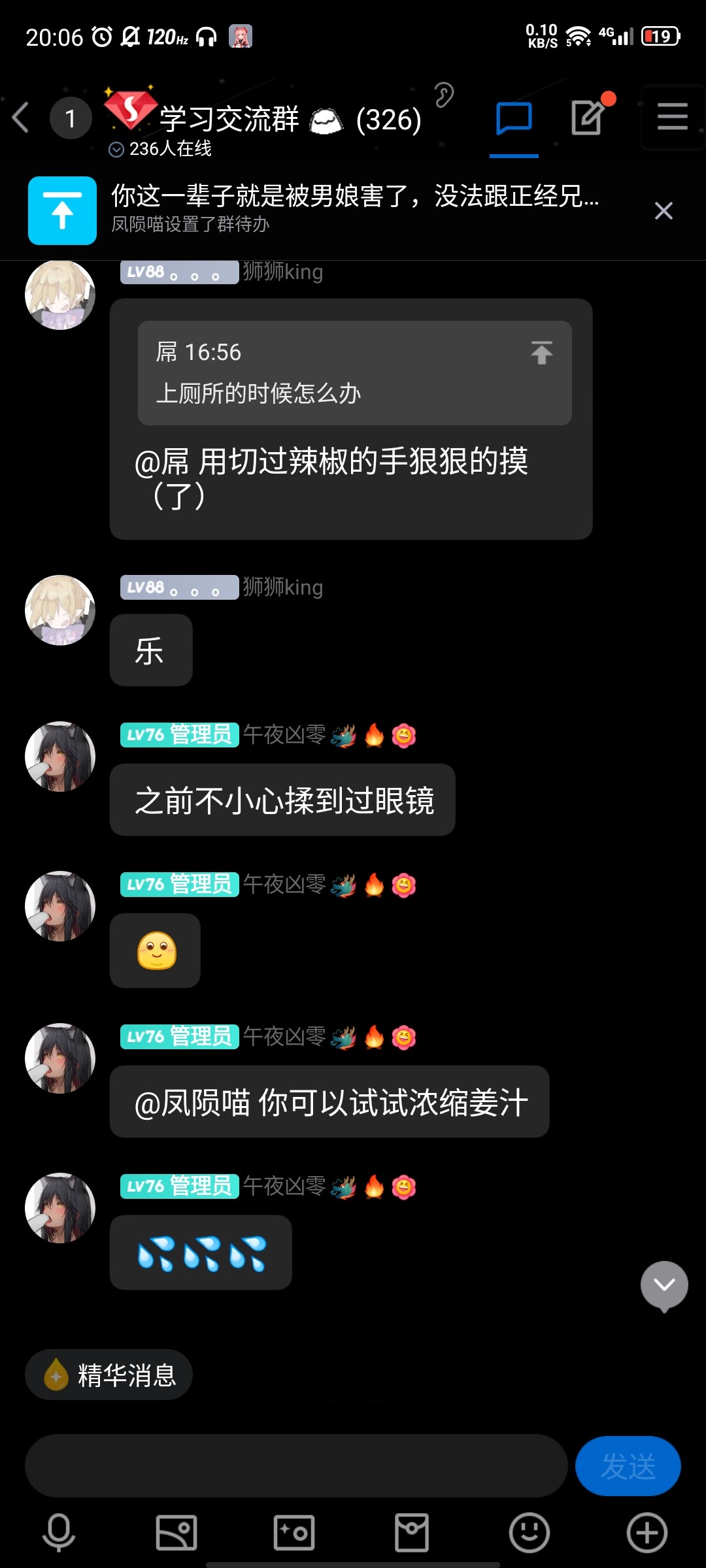This screenshot has width=706, height=1568.
Task: View 午夜凶零's profile from the 之前不小心揉到过眼镜 message
Action: [60, 757]
